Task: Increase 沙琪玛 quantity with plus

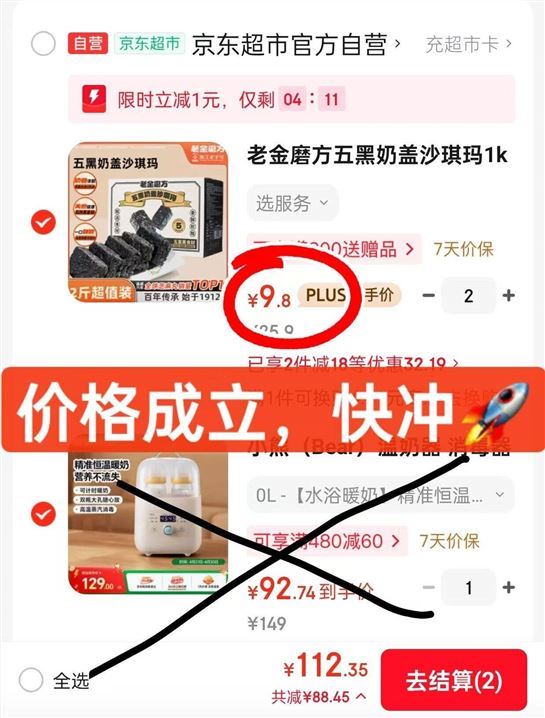Action: pos(508,296)
